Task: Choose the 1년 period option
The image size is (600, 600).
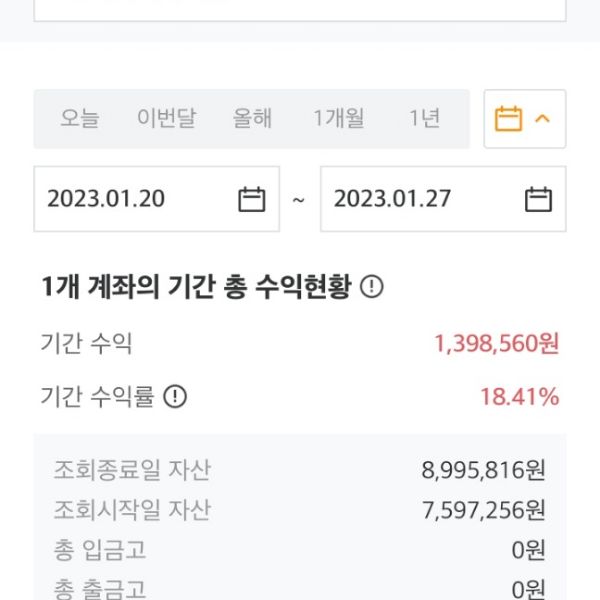Action: (x=424, y=119)
